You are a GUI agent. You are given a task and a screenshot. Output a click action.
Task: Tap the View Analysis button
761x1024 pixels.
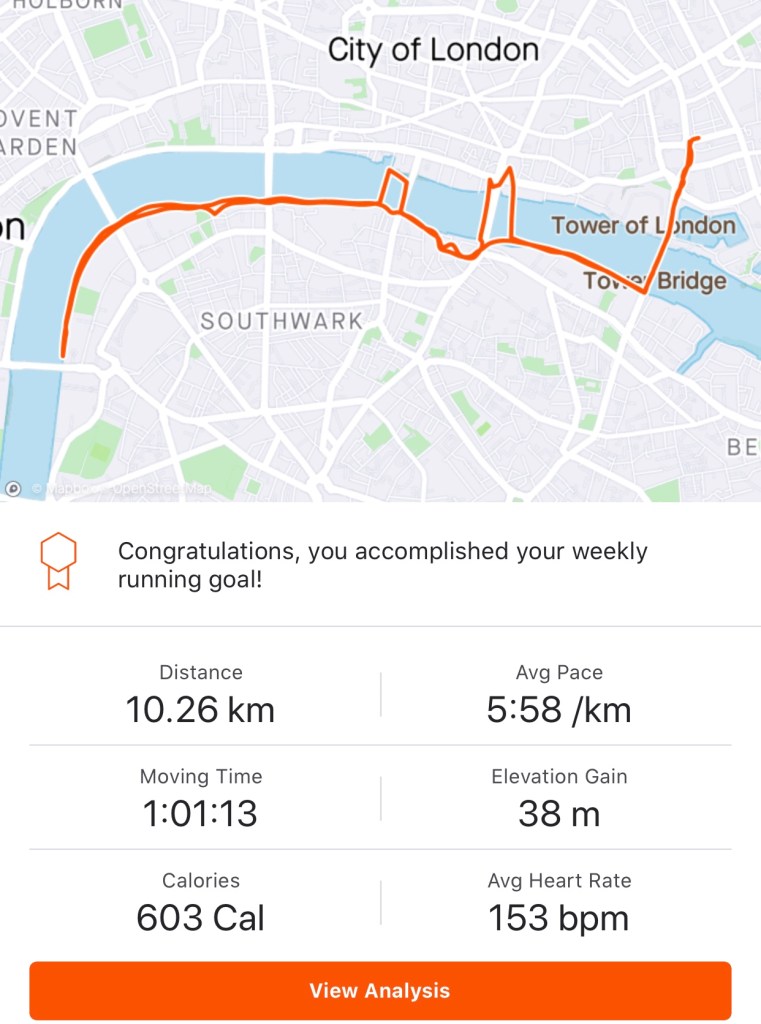point(380,990)
